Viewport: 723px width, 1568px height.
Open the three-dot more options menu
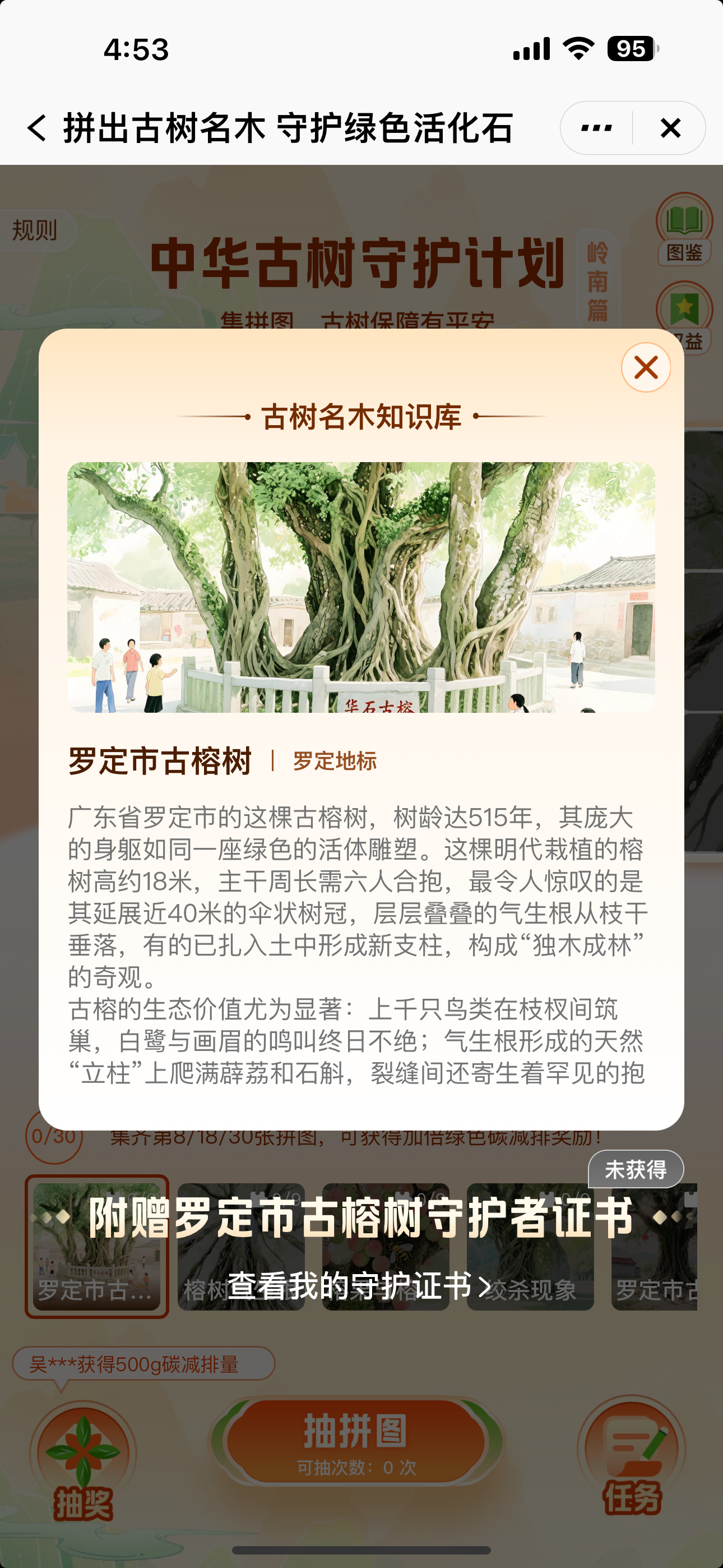(x=596, y=128)
